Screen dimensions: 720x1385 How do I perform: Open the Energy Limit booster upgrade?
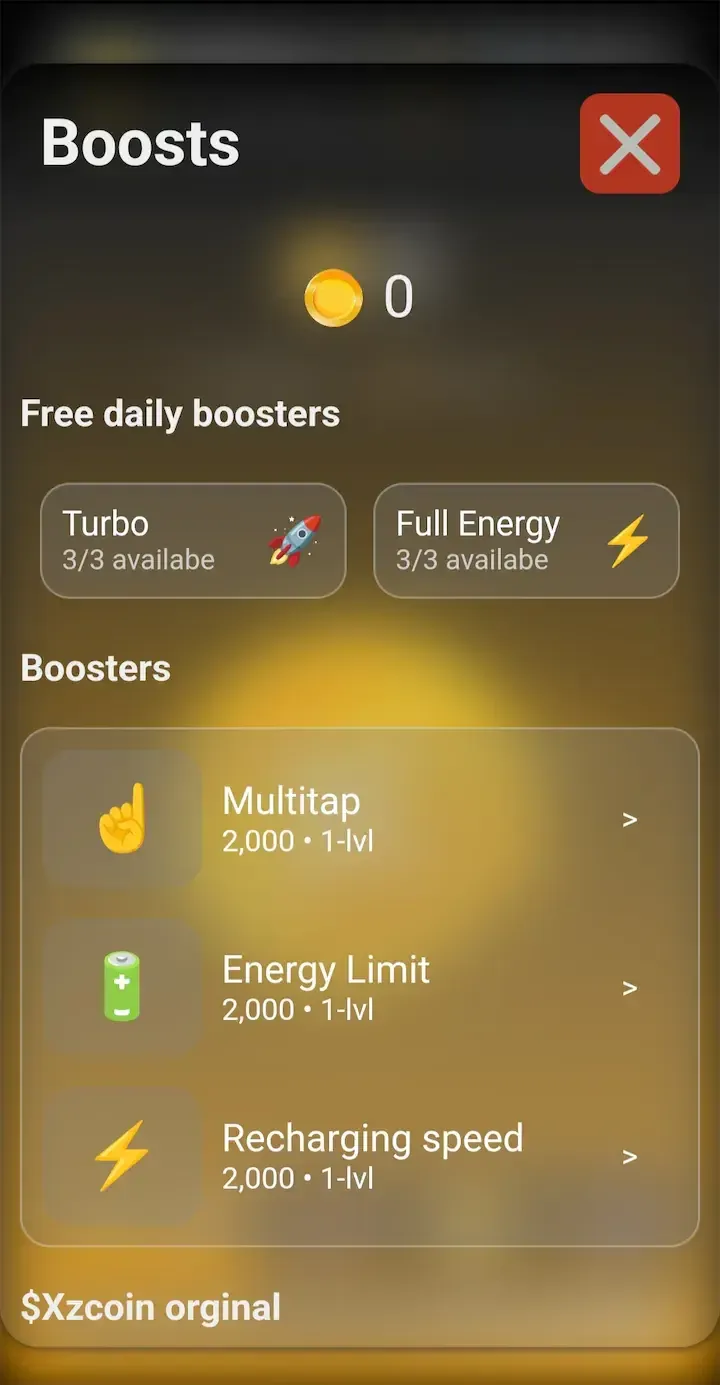point(360,988)
